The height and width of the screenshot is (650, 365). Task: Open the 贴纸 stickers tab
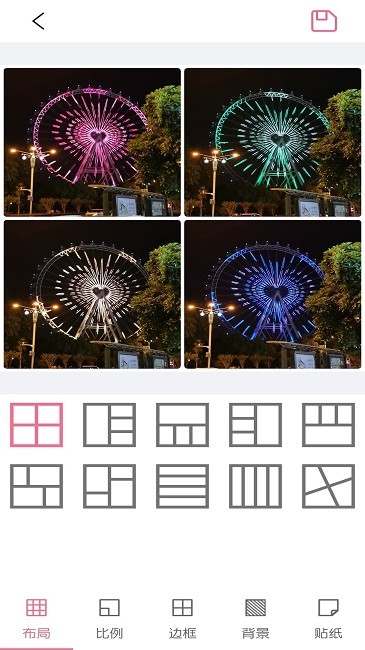point(328,619)
